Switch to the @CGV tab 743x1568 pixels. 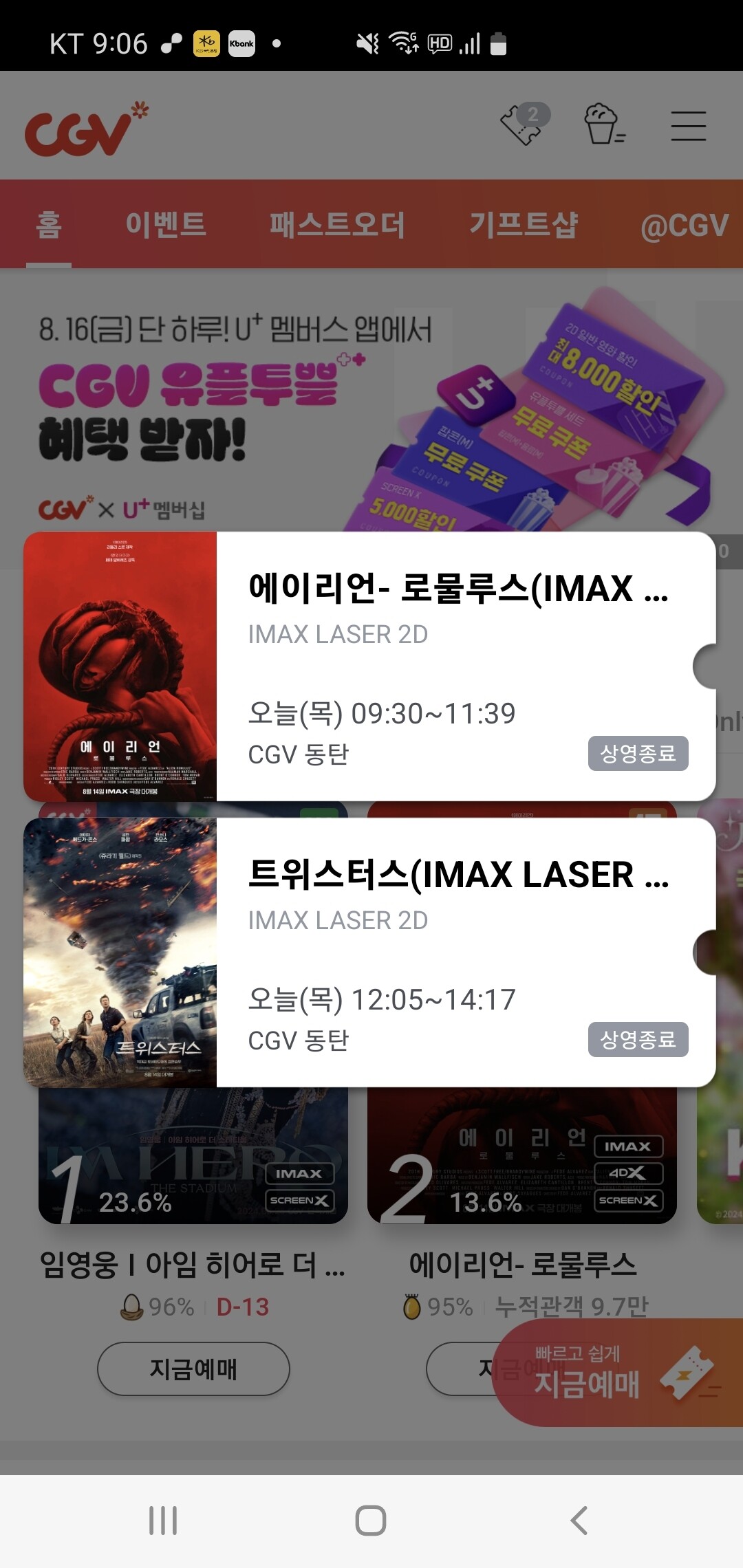(x=684, y=225)
